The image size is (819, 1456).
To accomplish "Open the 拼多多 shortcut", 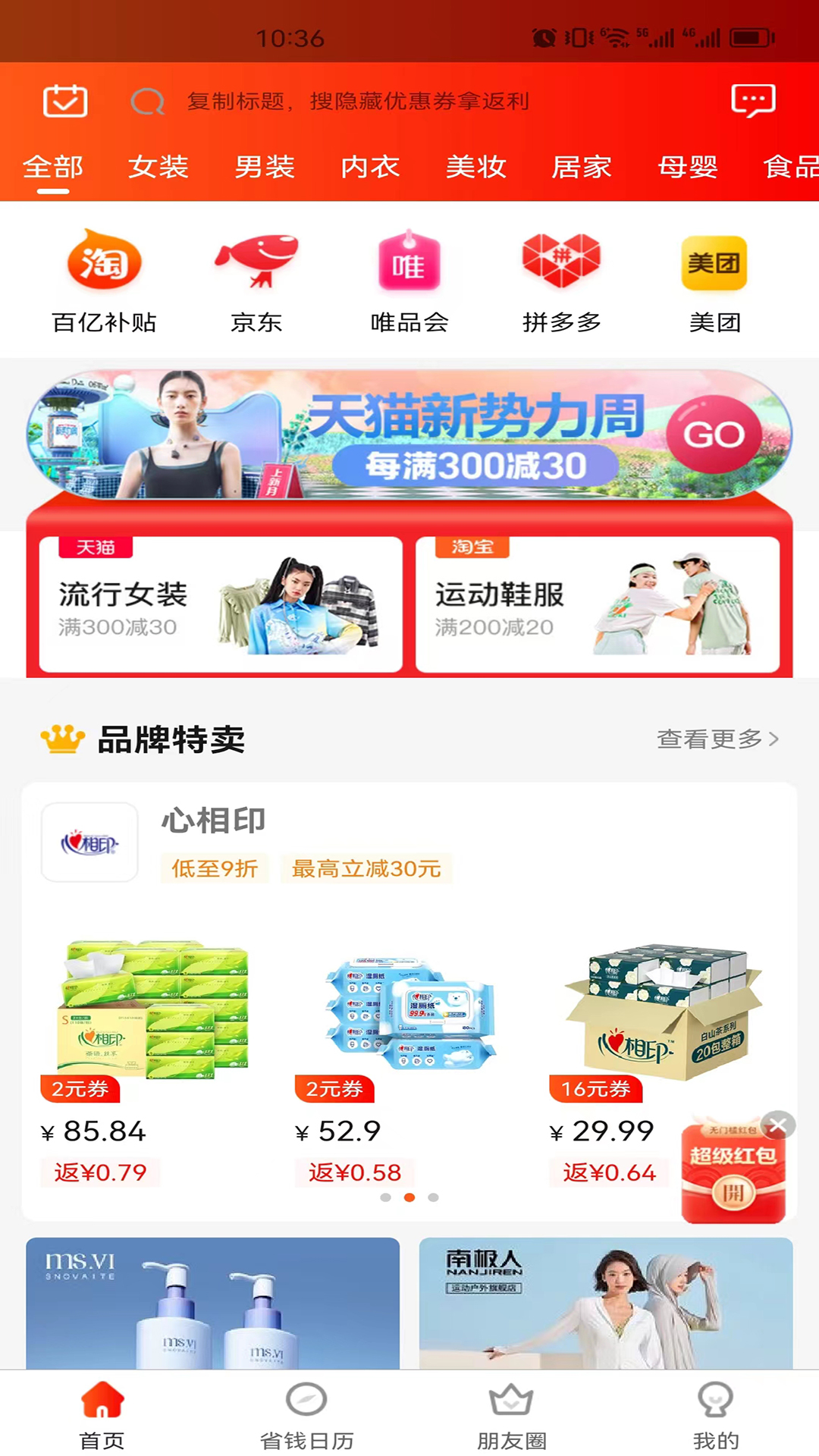I will point(561,281).
